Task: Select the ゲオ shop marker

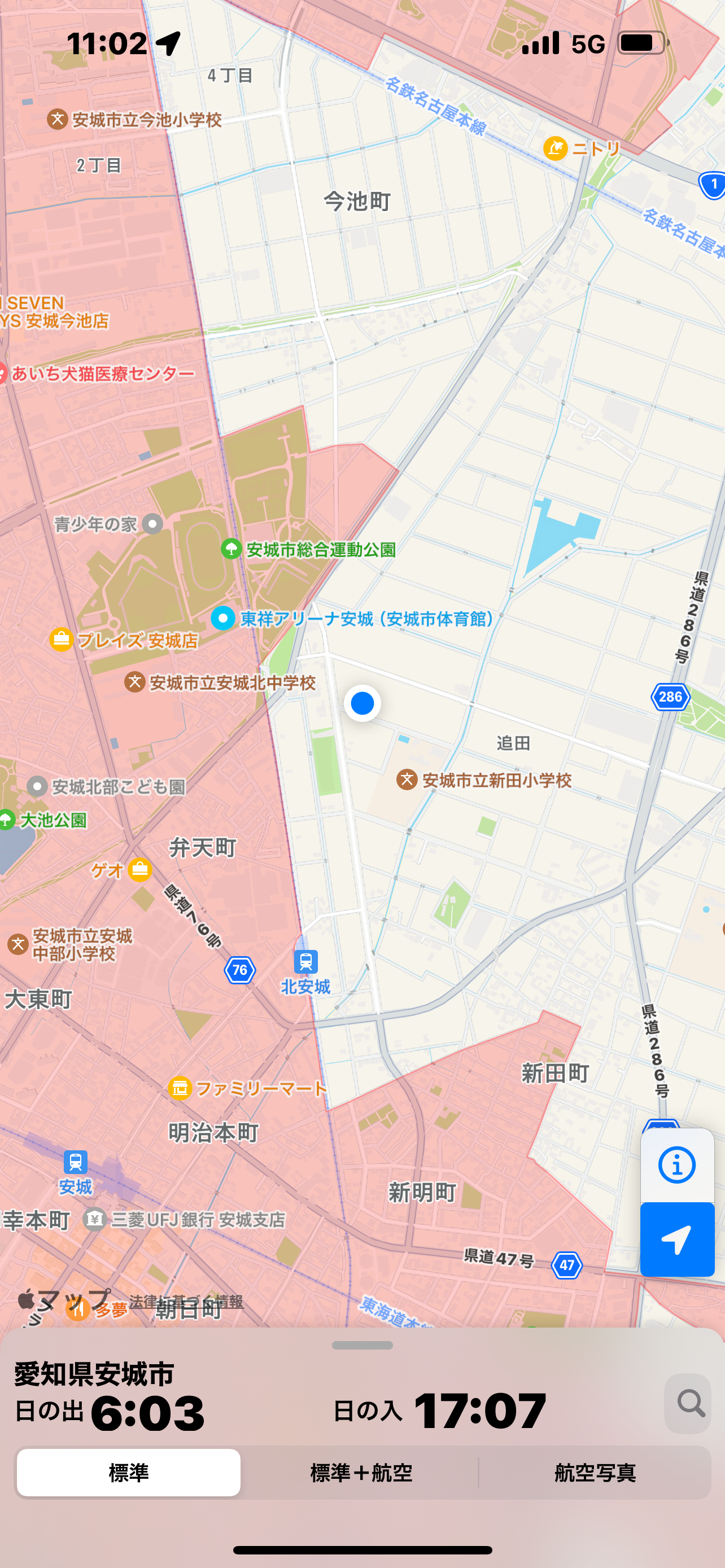Action: (x=140, y=870)
